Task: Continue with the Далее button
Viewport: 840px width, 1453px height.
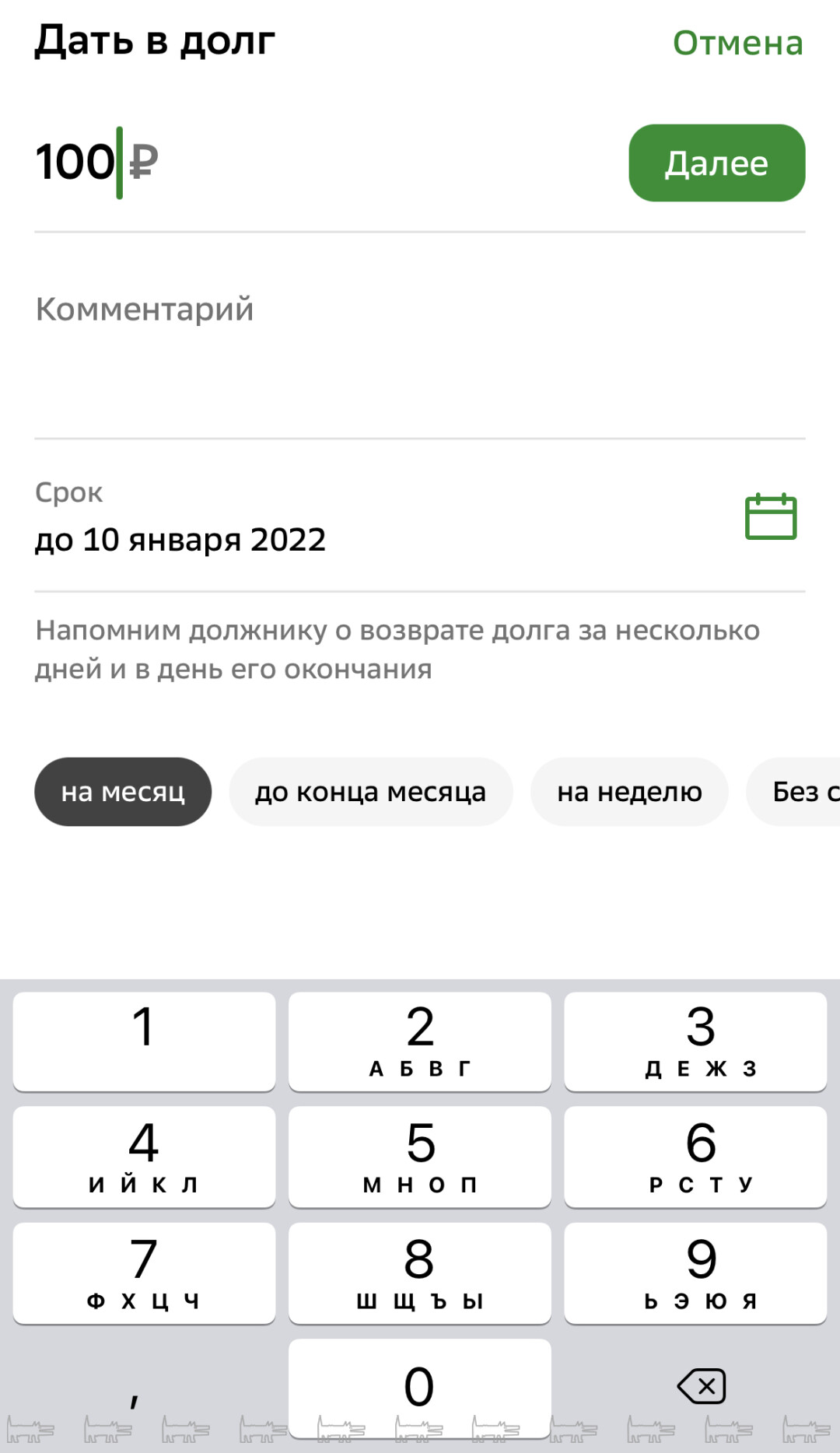Action: tap(716, 163)
